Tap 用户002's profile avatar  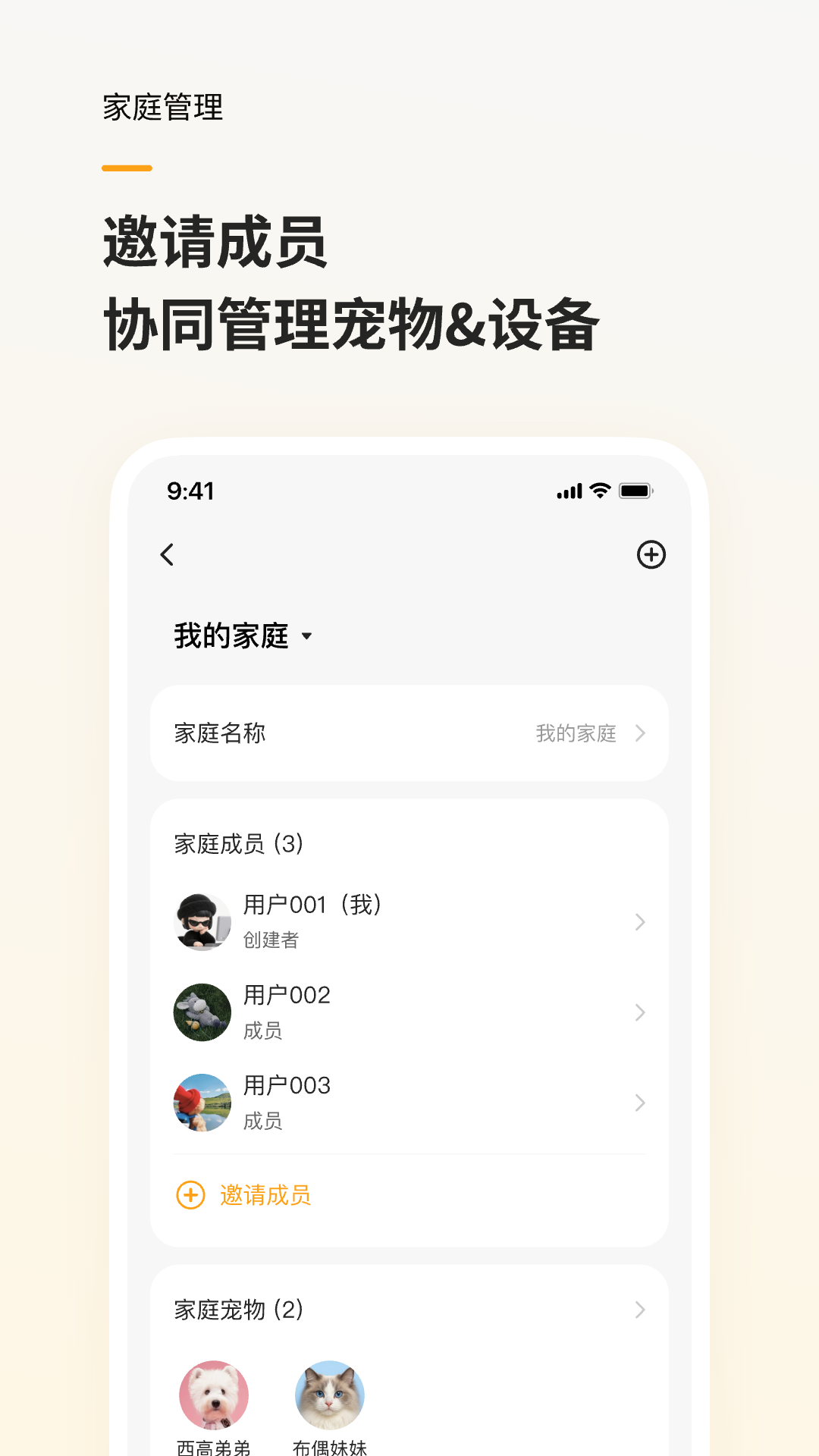click(x=201, y=1012)
